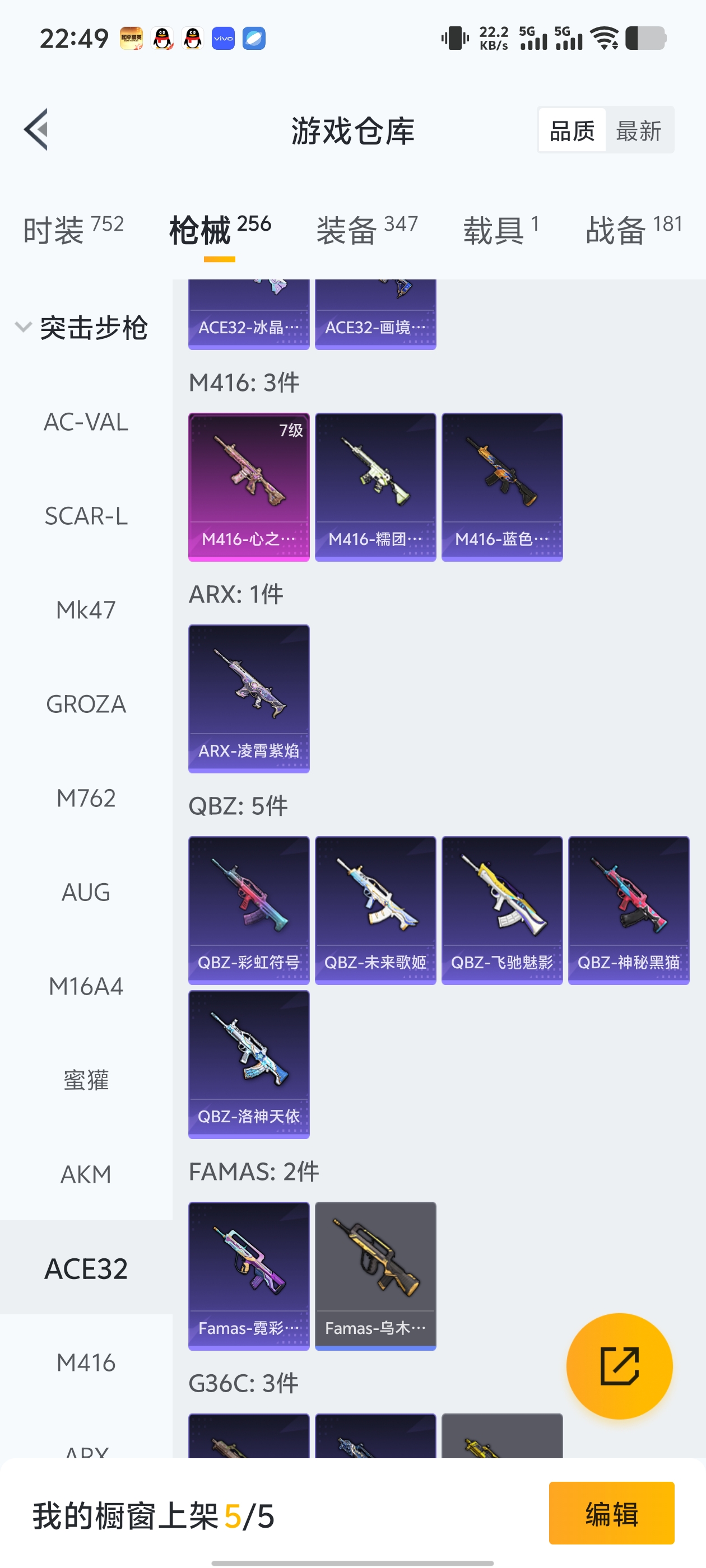Go back using the arrow icon
706x1568 pixels.
point(36,130)
